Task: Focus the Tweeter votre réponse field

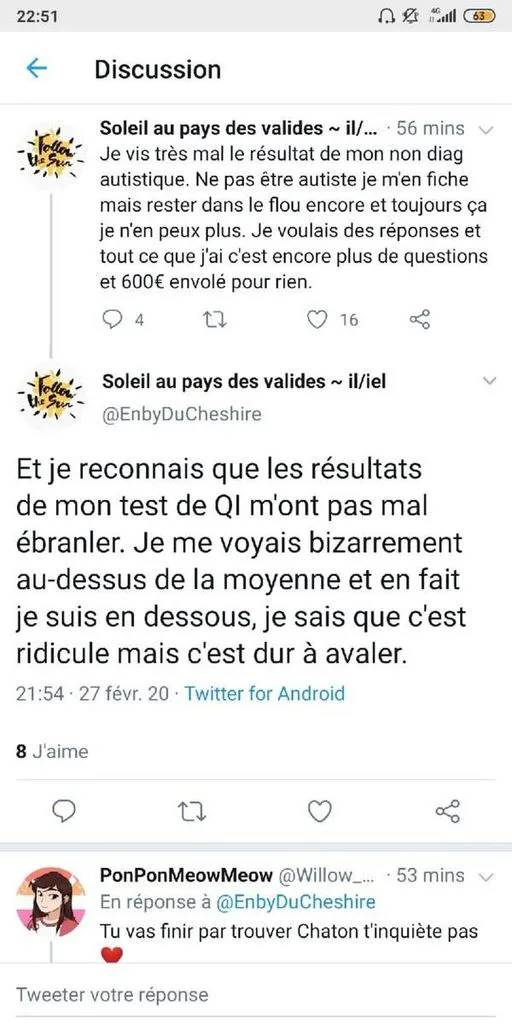Action: pos(256,995)
